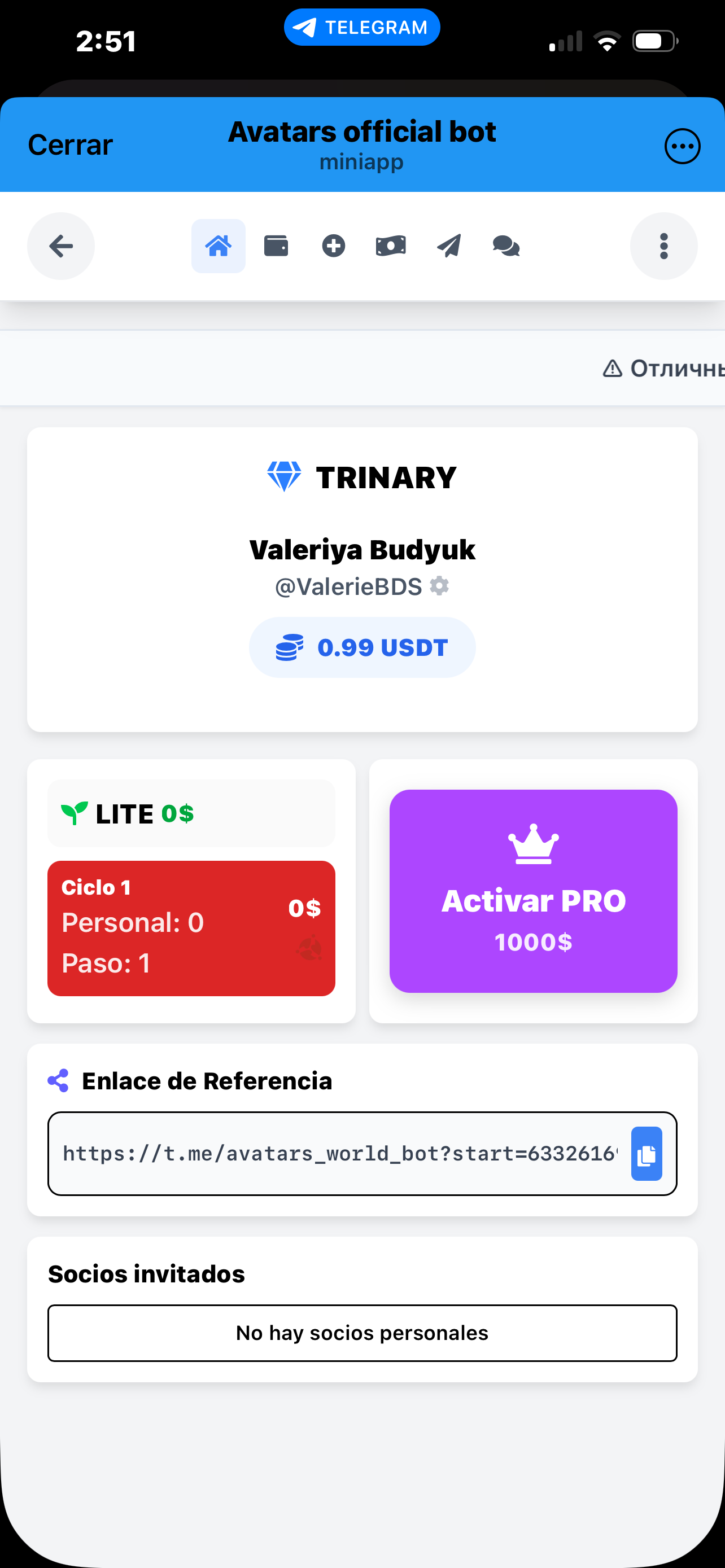The image size is (725, 1568).
Task: View the 0.99 USDT balance
Action: pyautogui.click(x=362, y=647)
